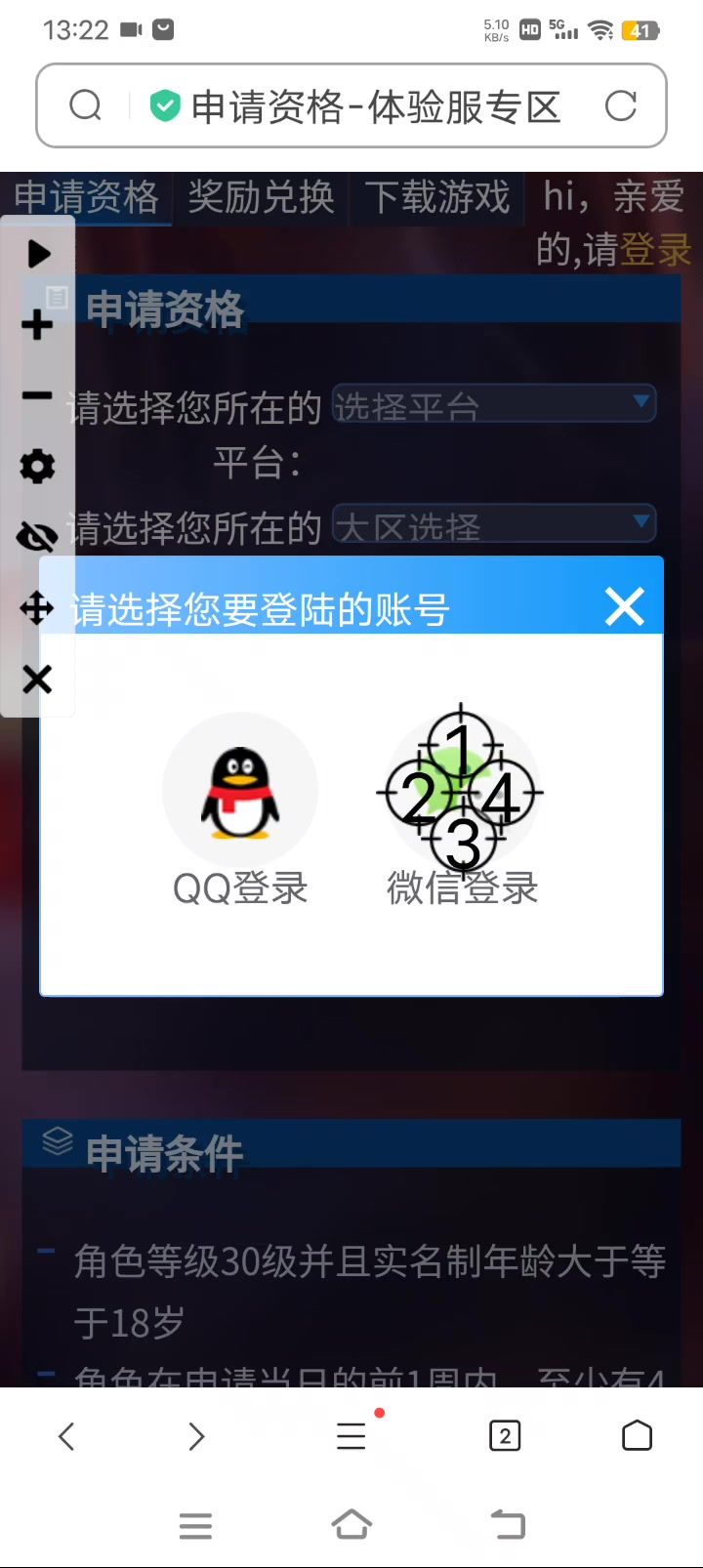703x1568 pixels.
Task: Open the tab switcher showing 2 tabs
Action: click(505, 1436)
